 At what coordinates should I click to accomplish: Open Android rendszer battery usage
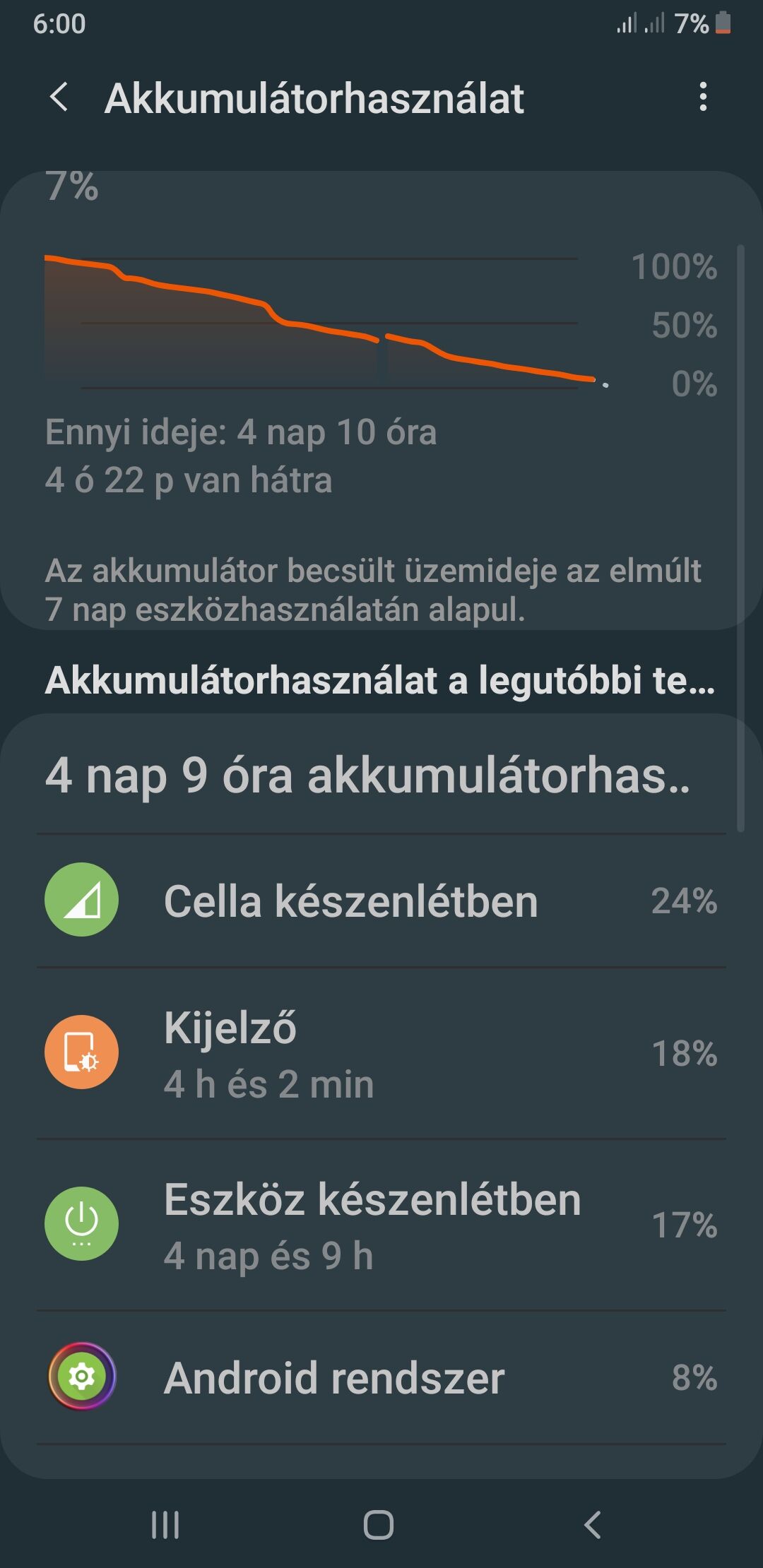coord(381,1377)
